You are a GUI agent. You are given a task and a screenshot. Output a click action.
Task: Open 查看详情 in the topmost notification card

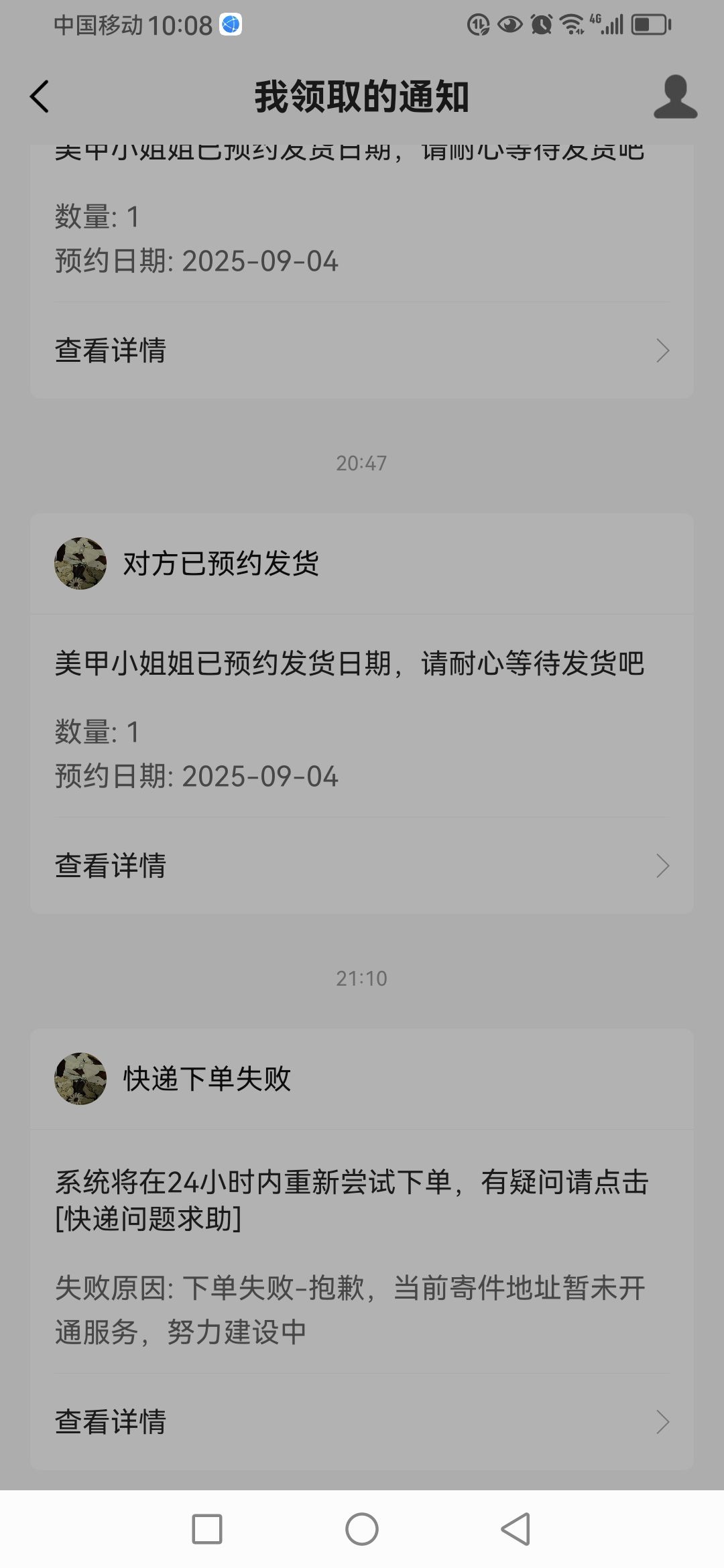(362, 350)
